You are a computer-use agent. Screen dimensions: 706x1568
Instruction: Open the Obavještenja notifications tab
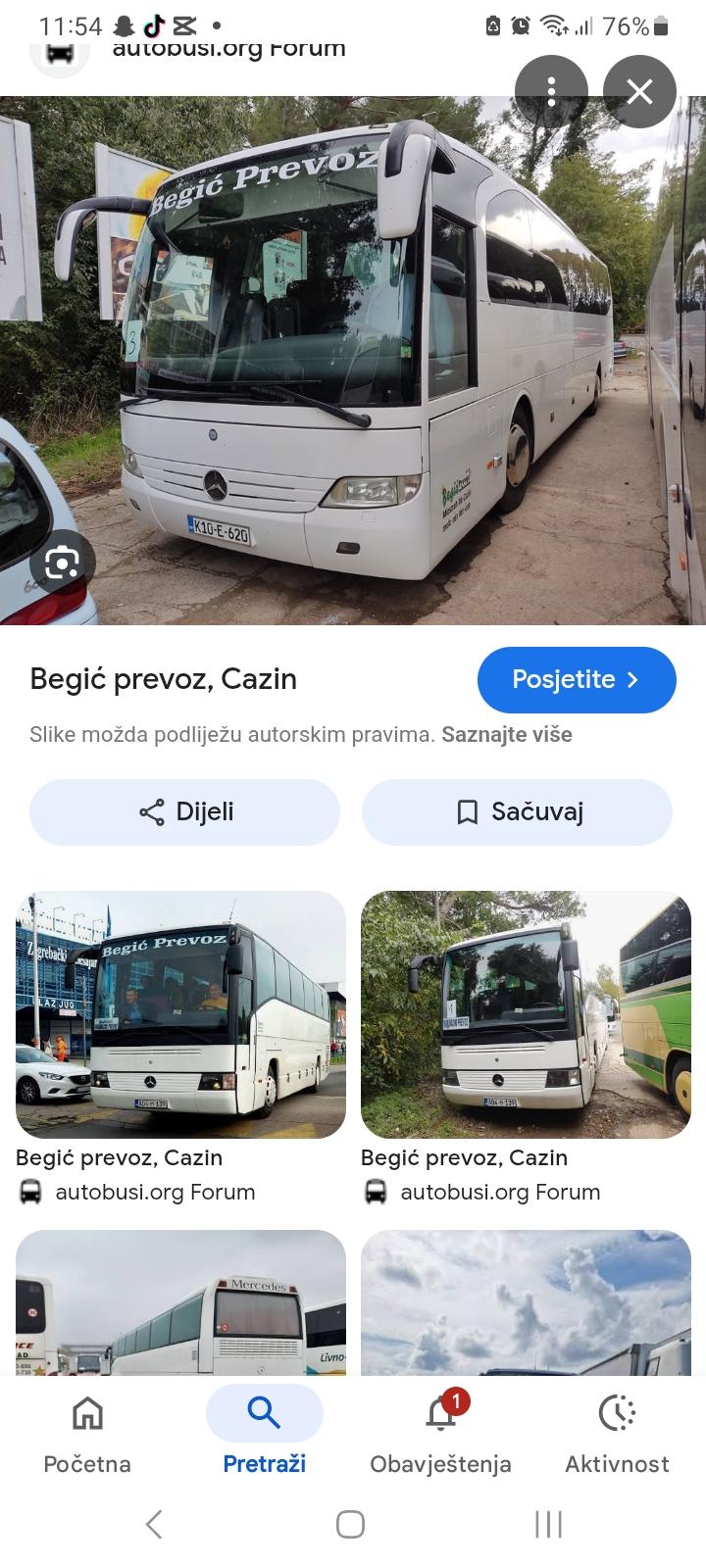pyautogui.click(x=440, y=1434)
